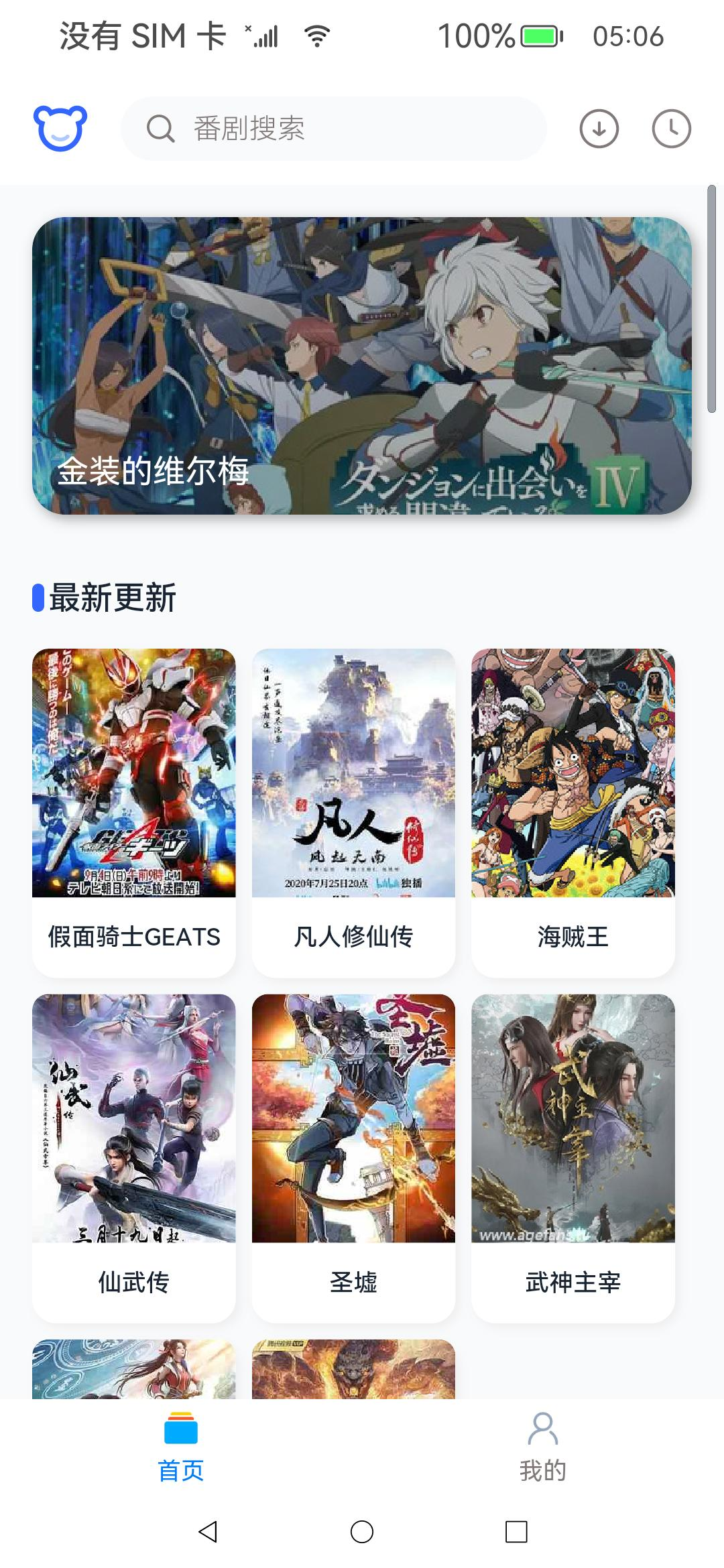Open 假面骑士GEATS anime card

click(x=134, y=812)
